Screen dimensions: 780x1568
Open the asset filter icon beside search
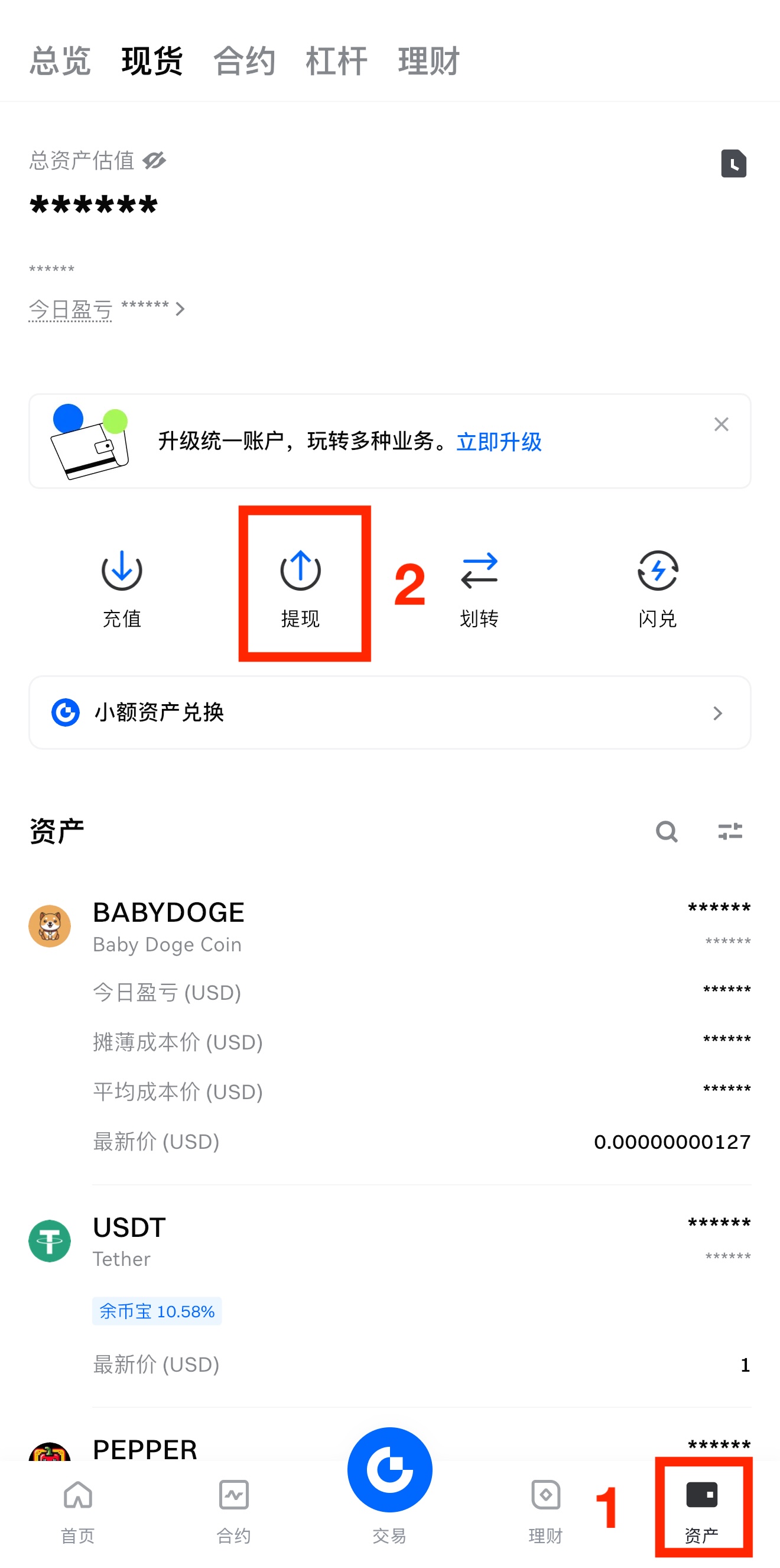[x=730, y=832]
